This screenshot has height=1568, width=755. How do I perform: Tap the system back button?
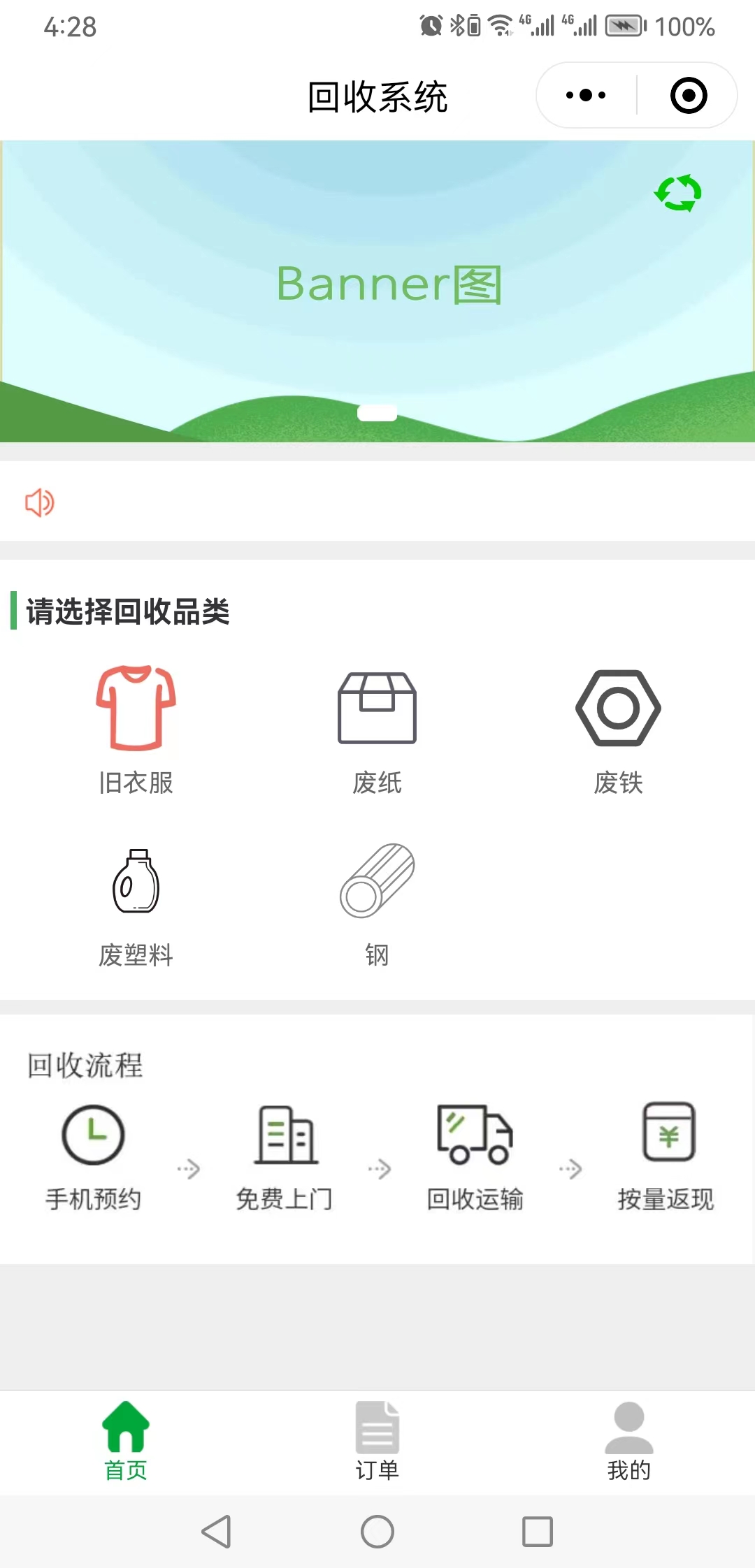[x=216, y=1532]
